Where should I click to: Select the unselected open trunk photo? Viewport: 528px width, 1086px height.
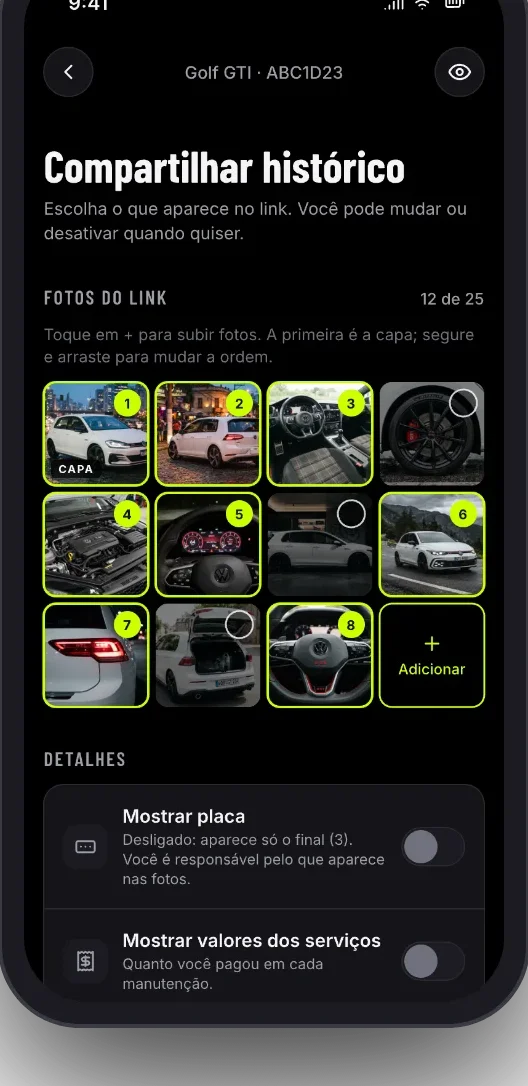[208, 655]
